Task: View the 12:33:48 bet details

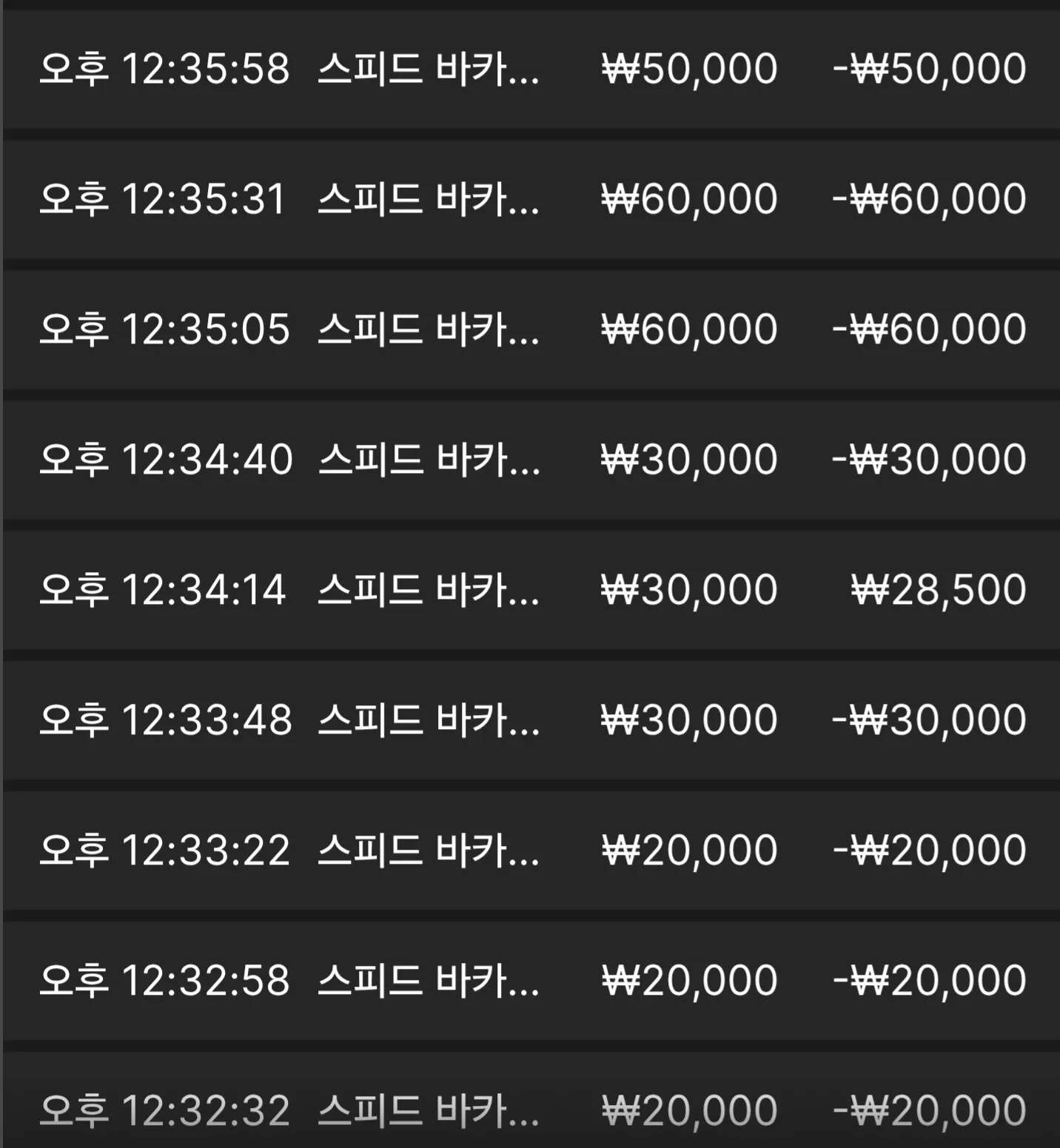Action: click(531, 720)
